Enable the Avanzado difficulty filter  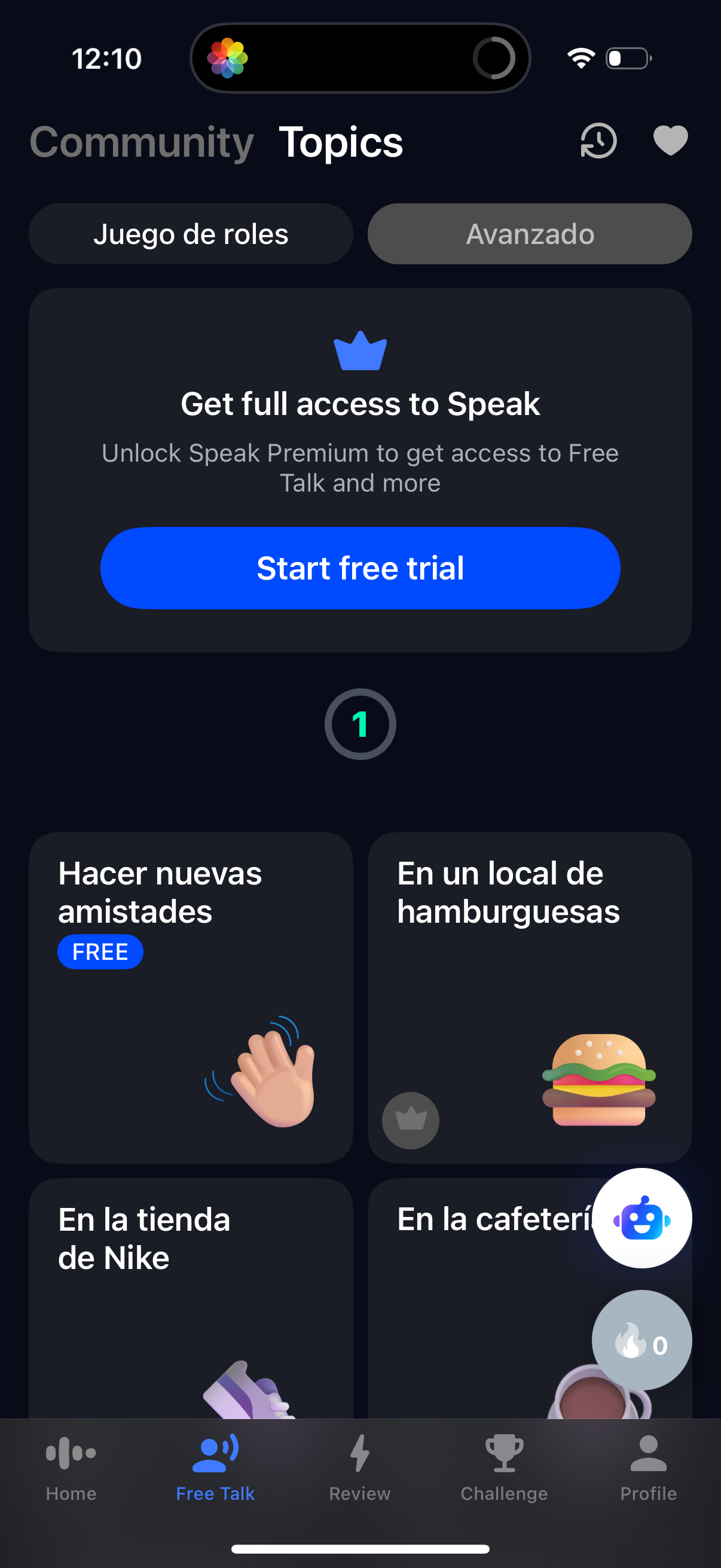point(528,234)
